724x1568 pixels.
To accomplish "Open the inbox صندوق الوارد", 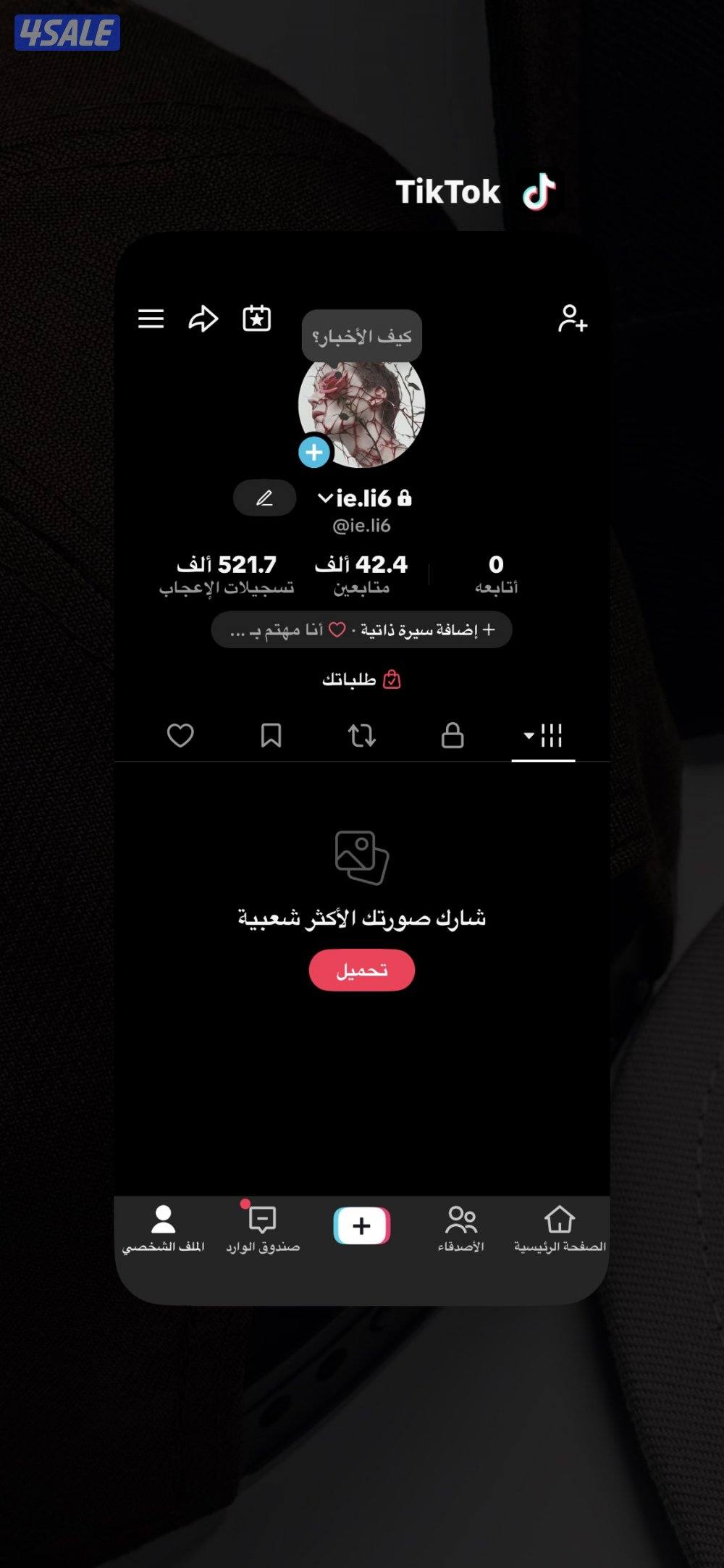I will coord(262,1224).
